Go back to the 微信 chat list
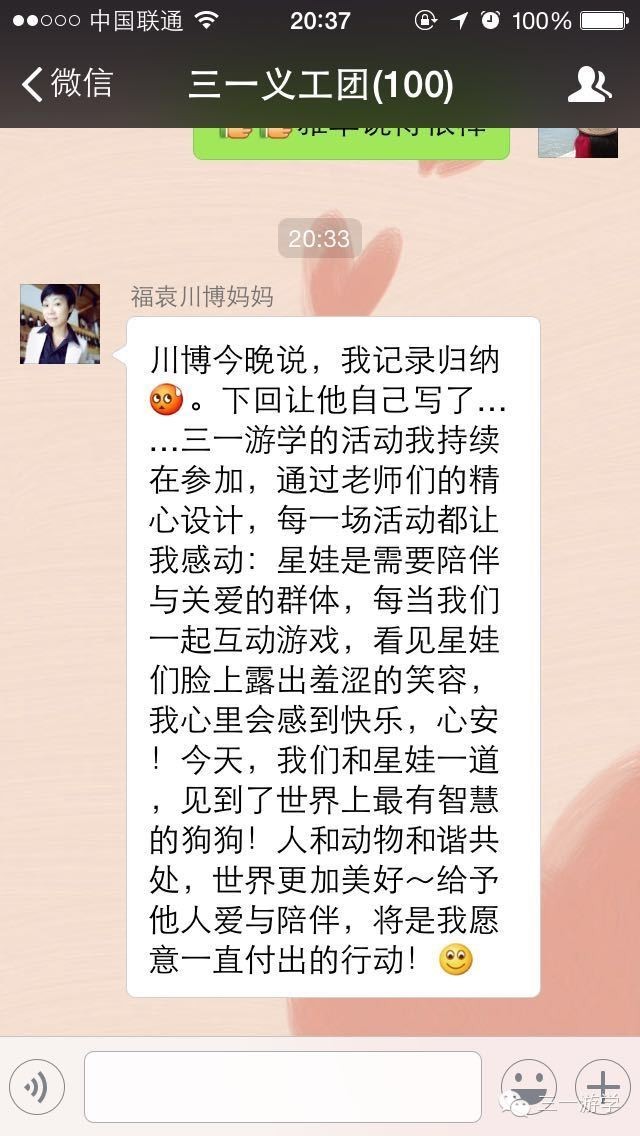The width and height of the screenshot is (640, 1136). click(x=67, y=84)
